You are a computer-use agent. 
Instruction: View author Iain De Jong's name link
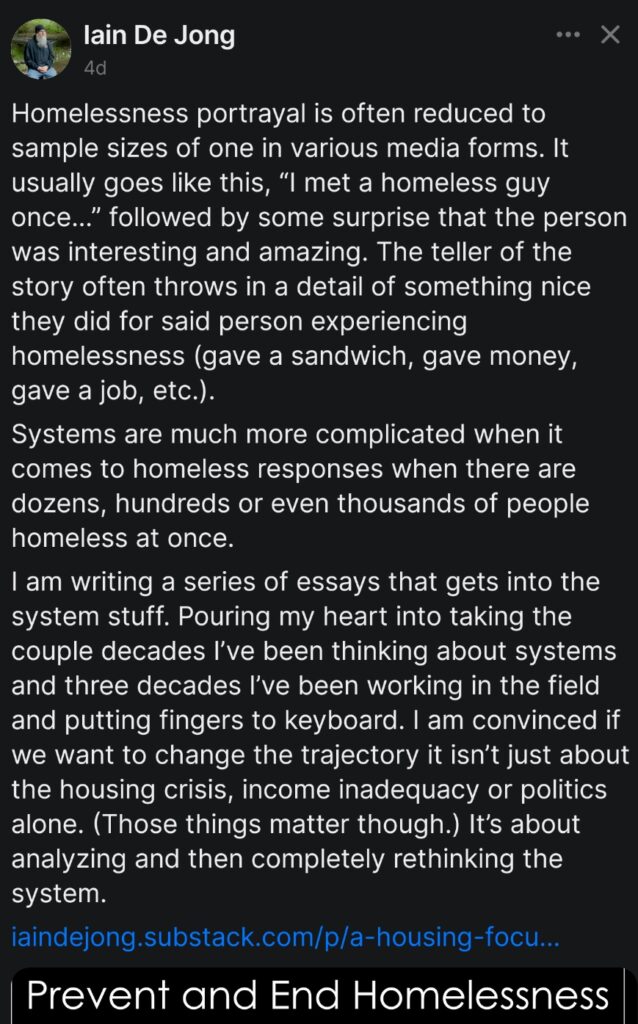pos(159,37)
